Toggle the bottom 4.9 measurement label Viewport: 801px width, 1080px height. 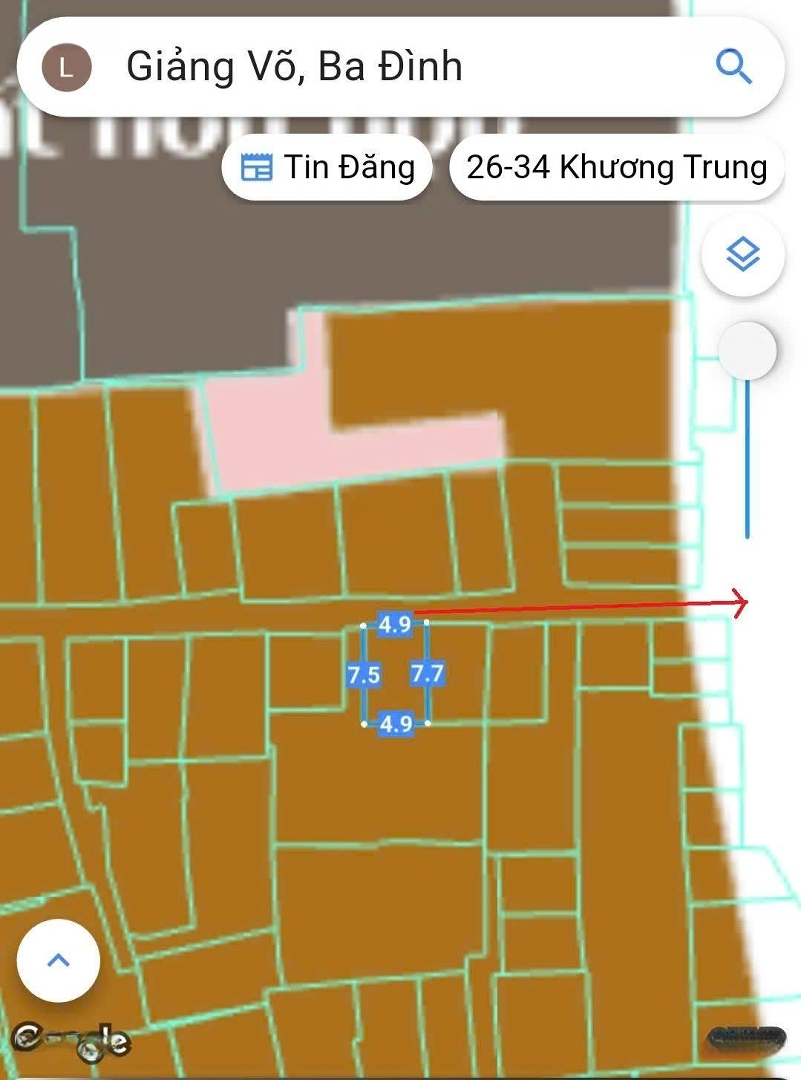coord(397,724)
